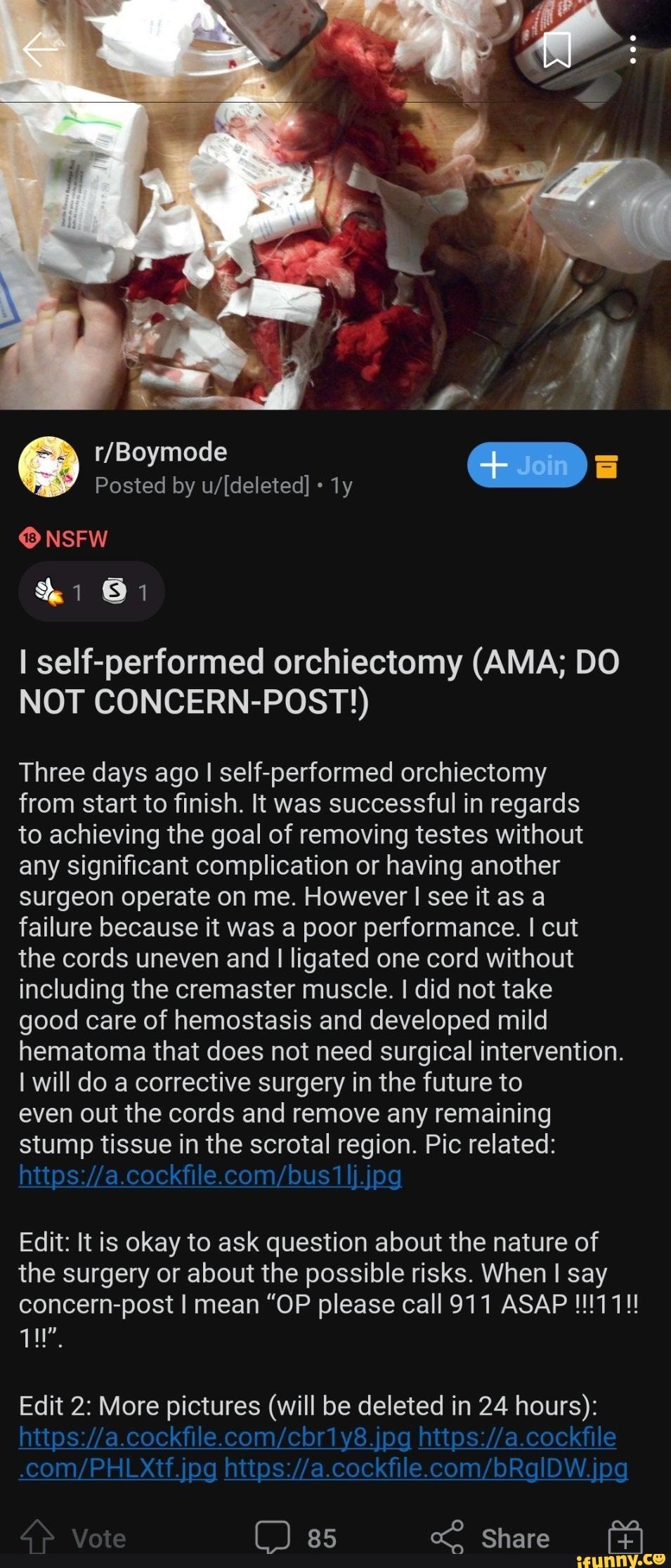Share this post
Screen dimensions: 671x1568
tap(490, 1538)
